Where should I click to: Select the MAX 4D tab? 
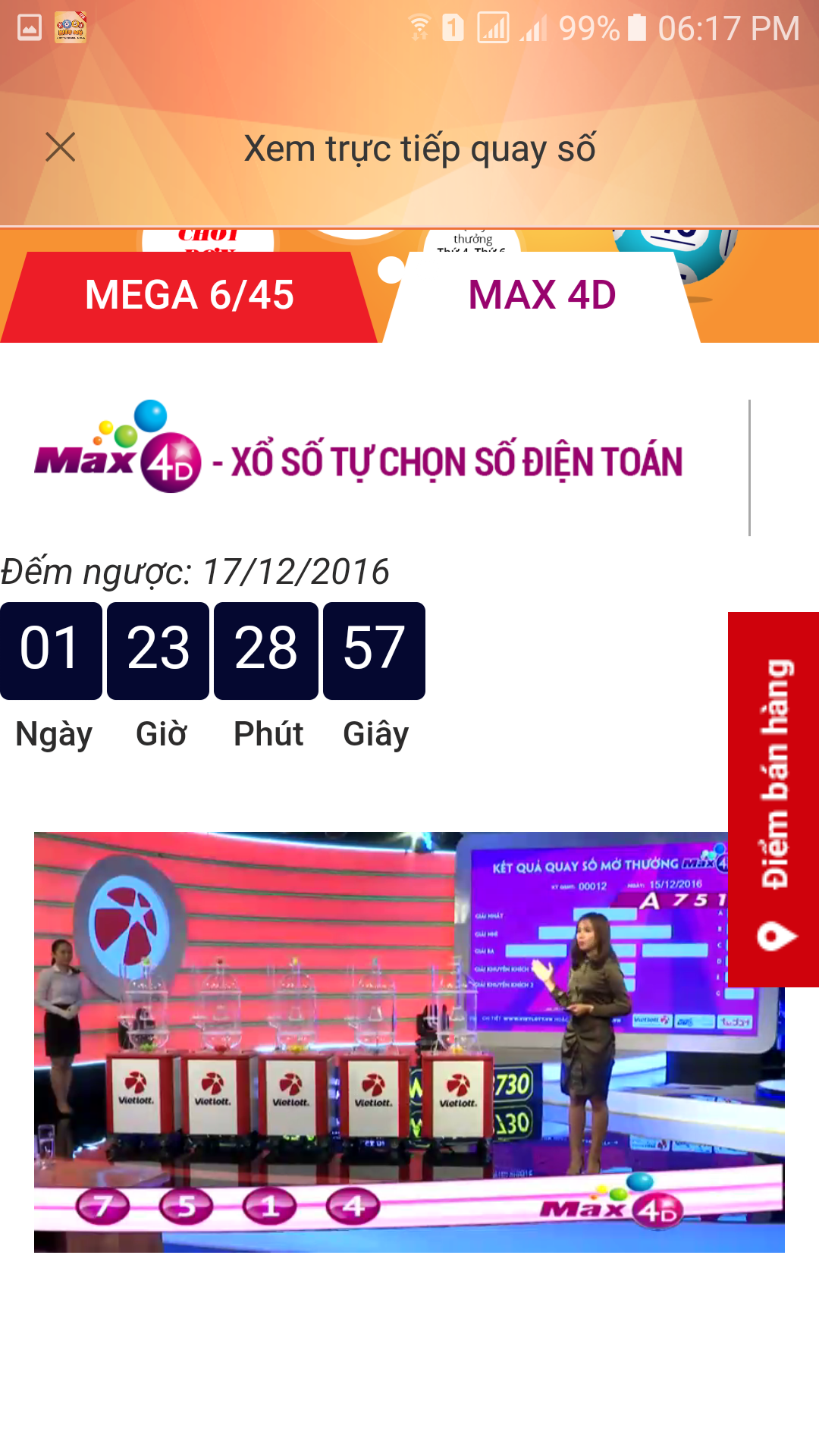coord(541,296)
